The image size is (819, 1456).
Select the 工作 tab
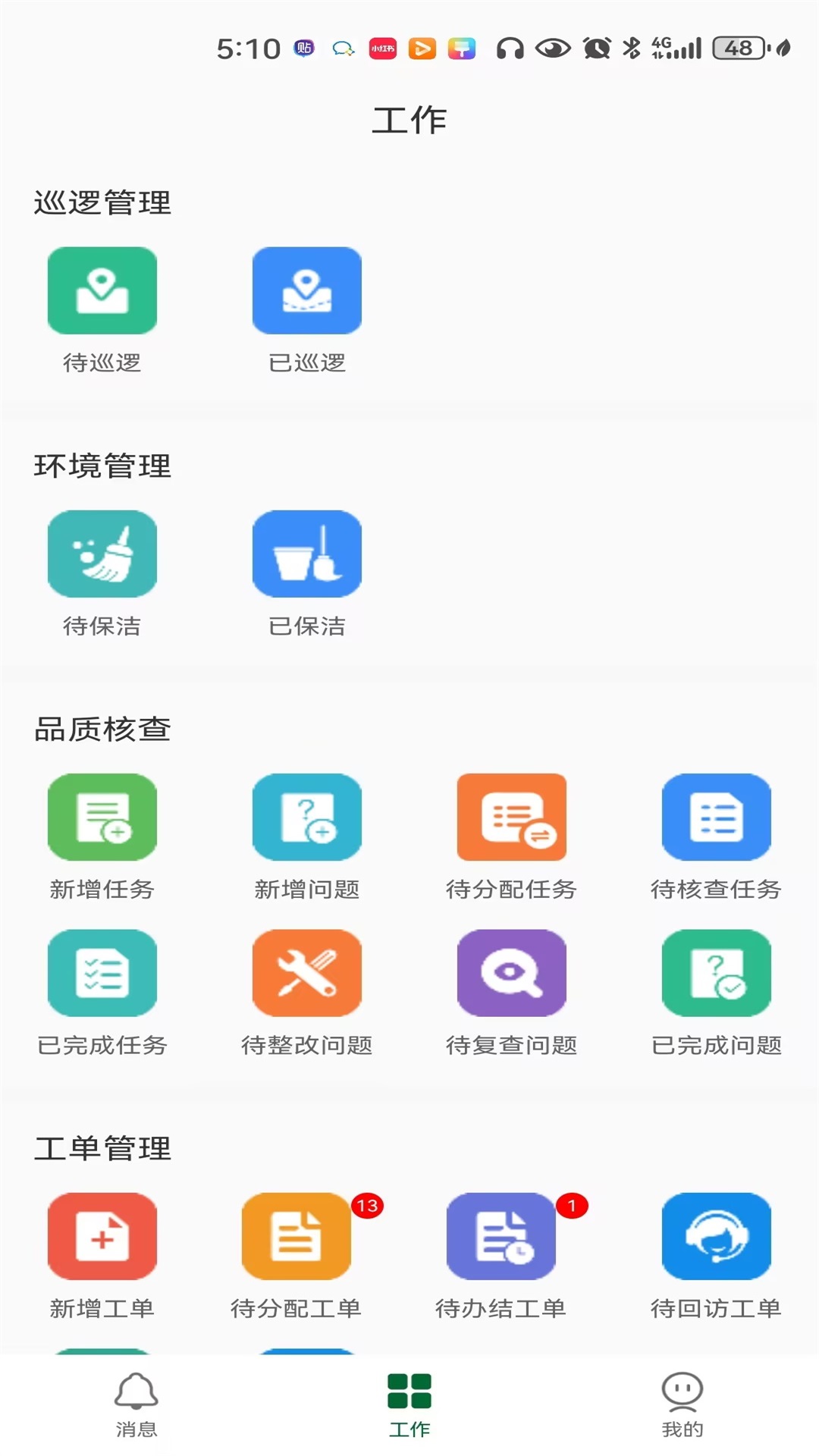[409, 1404]
